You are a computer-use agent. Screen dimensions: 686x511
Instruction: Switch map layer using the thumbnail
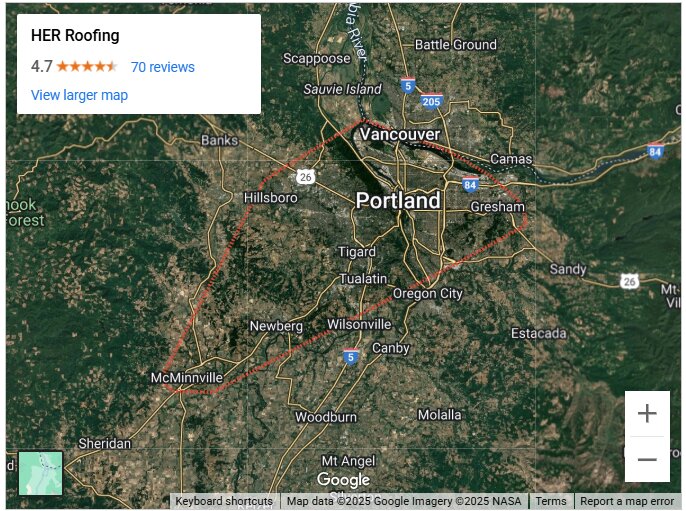[x=41, y=473]
